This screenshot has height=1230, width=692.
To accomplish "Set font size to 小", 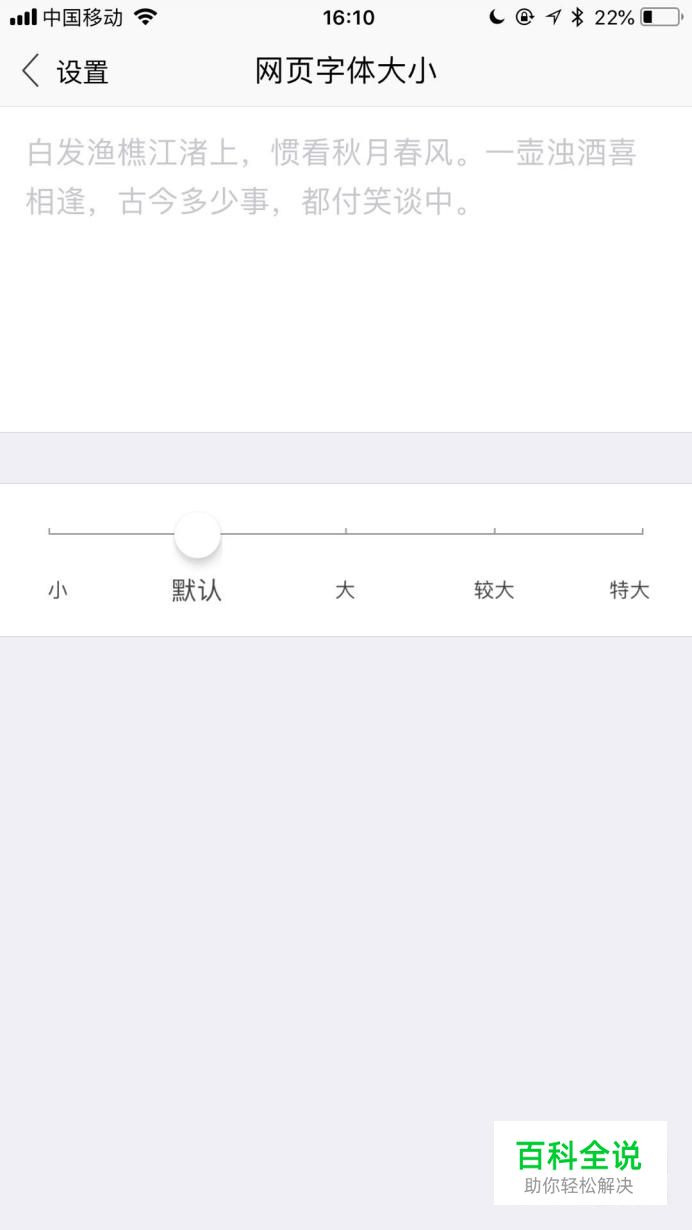I will point(50,533).
